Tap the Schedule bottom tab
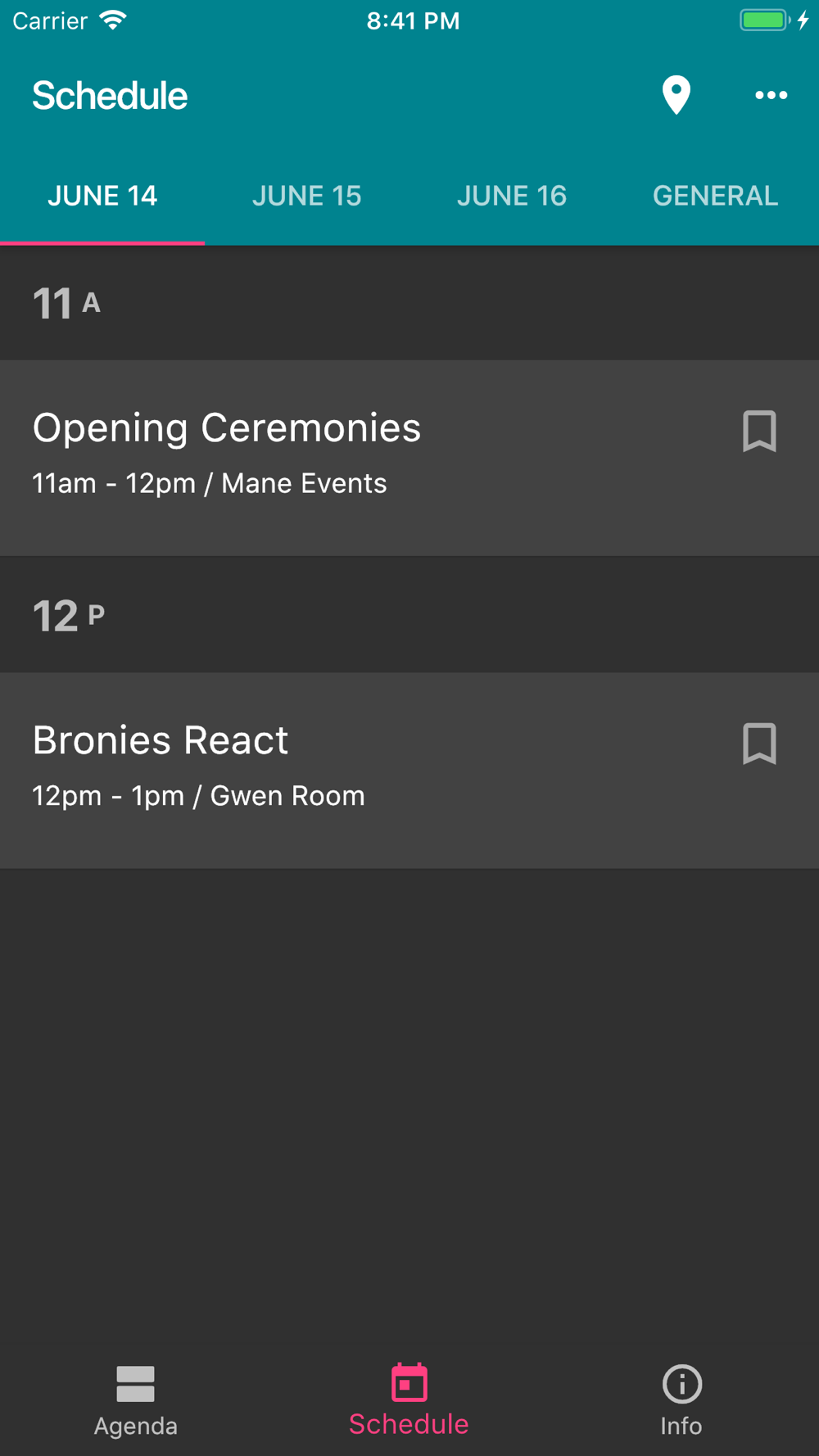The height and width of the screenshot is (1456, 819). 409,1400
